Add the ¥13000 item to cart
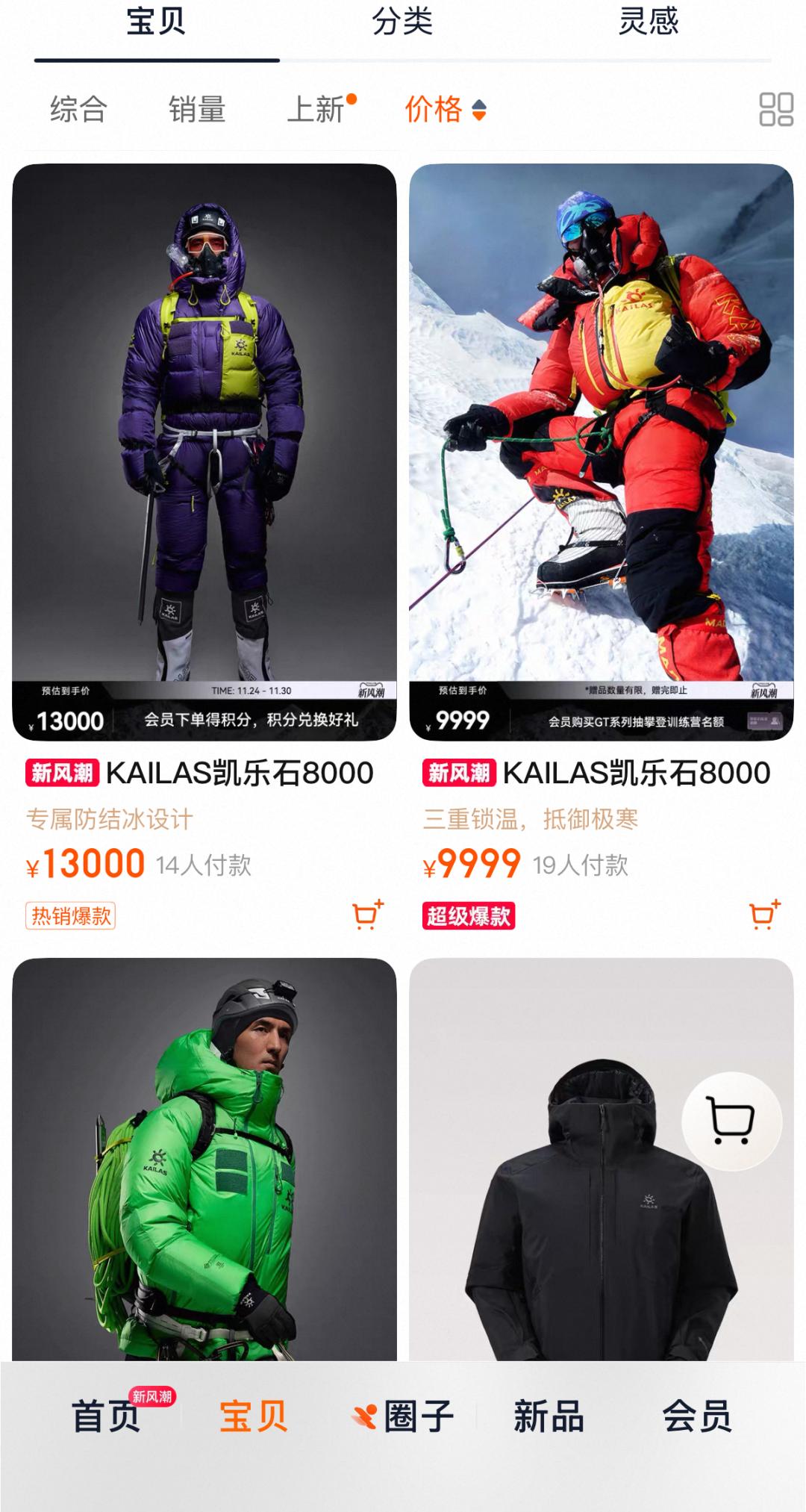Screen dimensions: 806x1512 click(x=367, y=915)
